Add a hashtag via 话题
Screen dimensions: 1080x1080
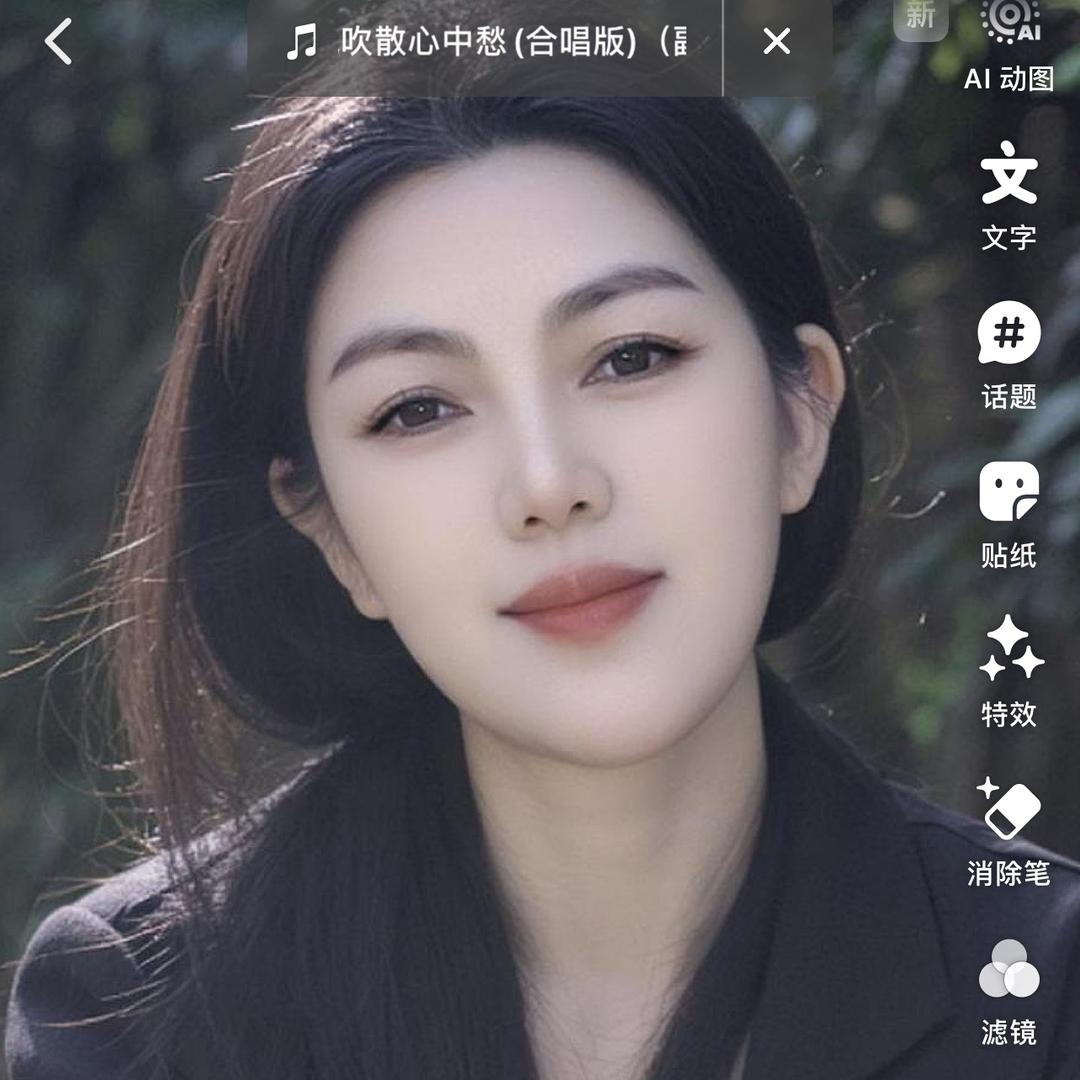pos(1009,355)
